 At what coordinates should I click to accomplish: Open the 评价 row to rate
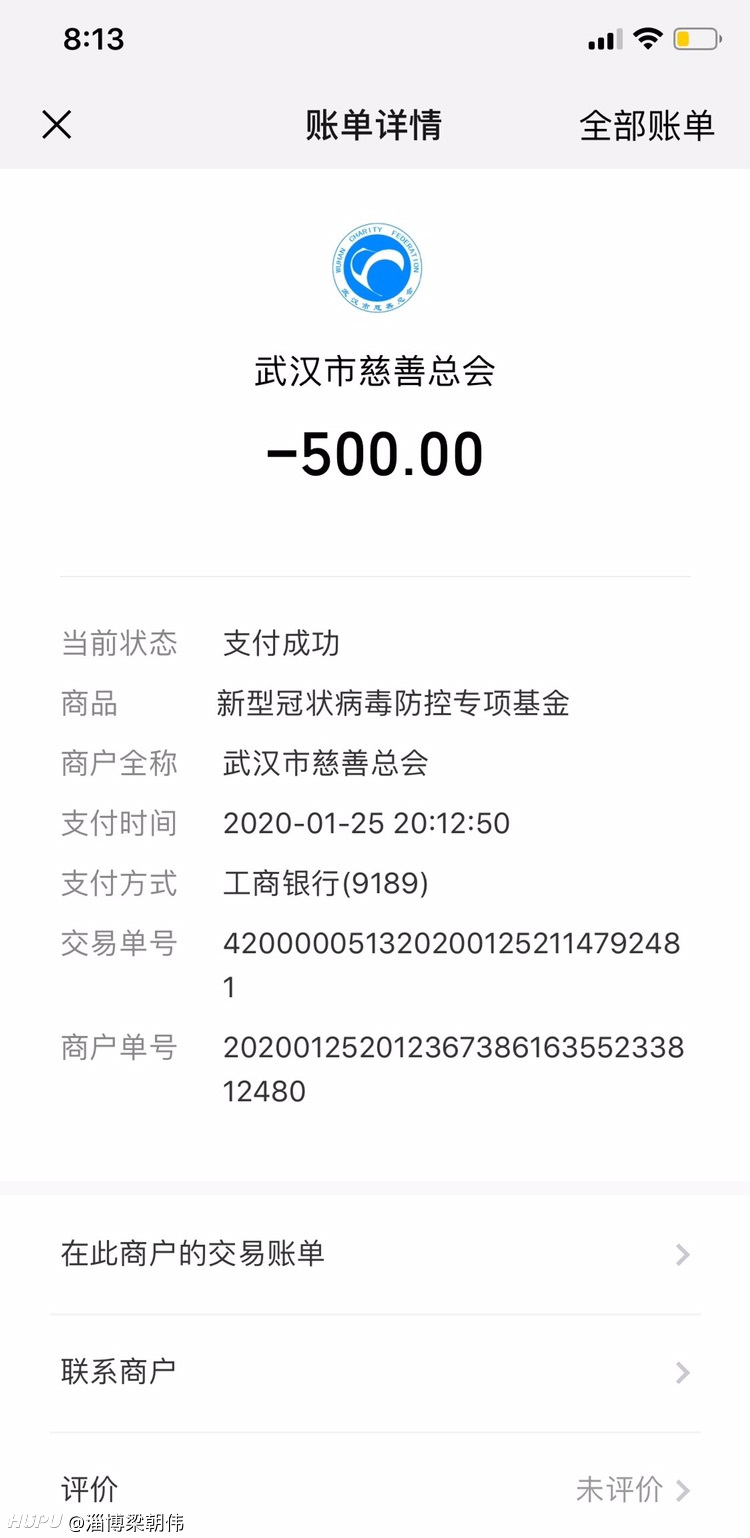coord(375,1489)
